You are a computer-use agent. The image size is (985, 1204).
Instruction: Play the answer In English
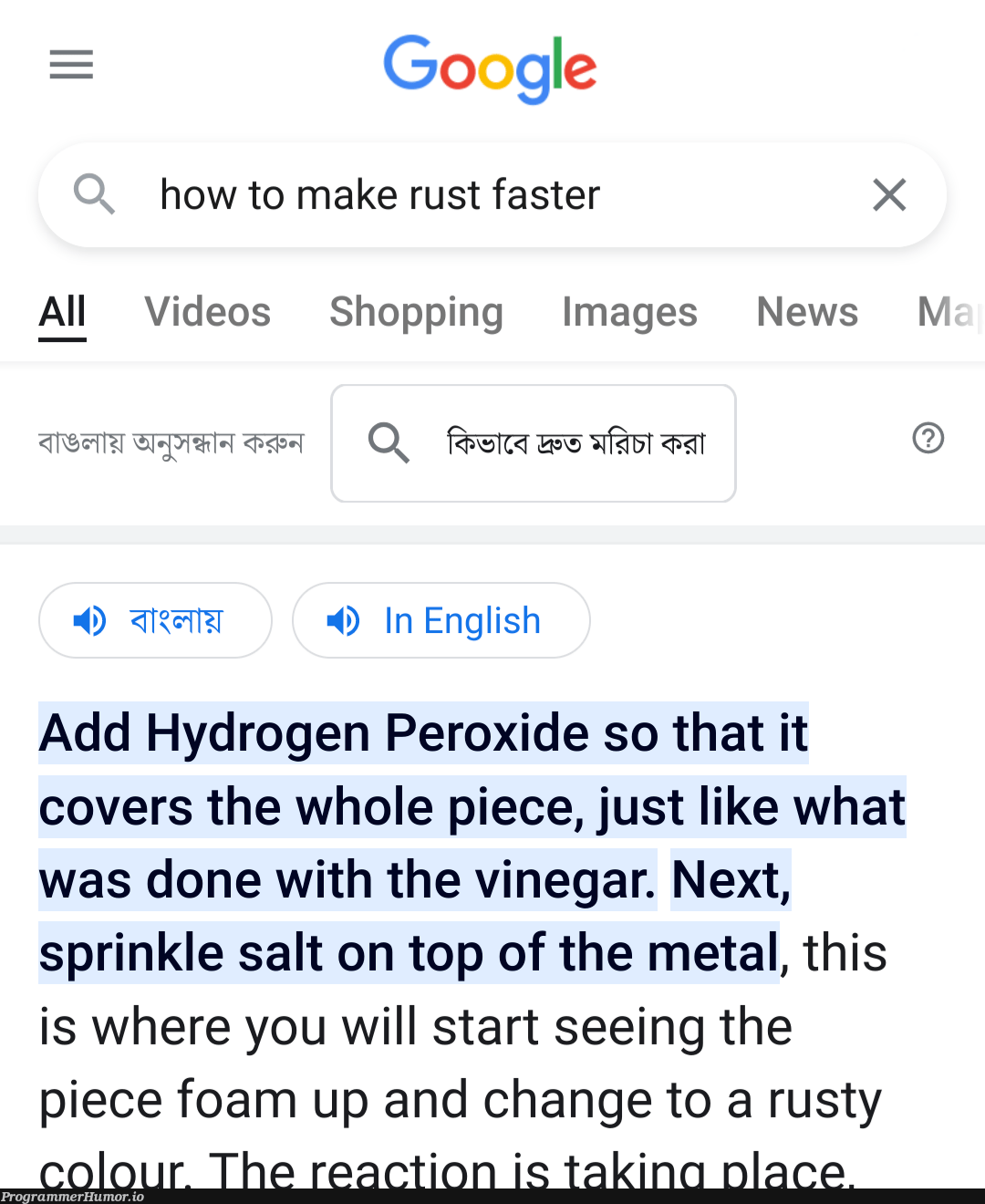coord(441,620)
